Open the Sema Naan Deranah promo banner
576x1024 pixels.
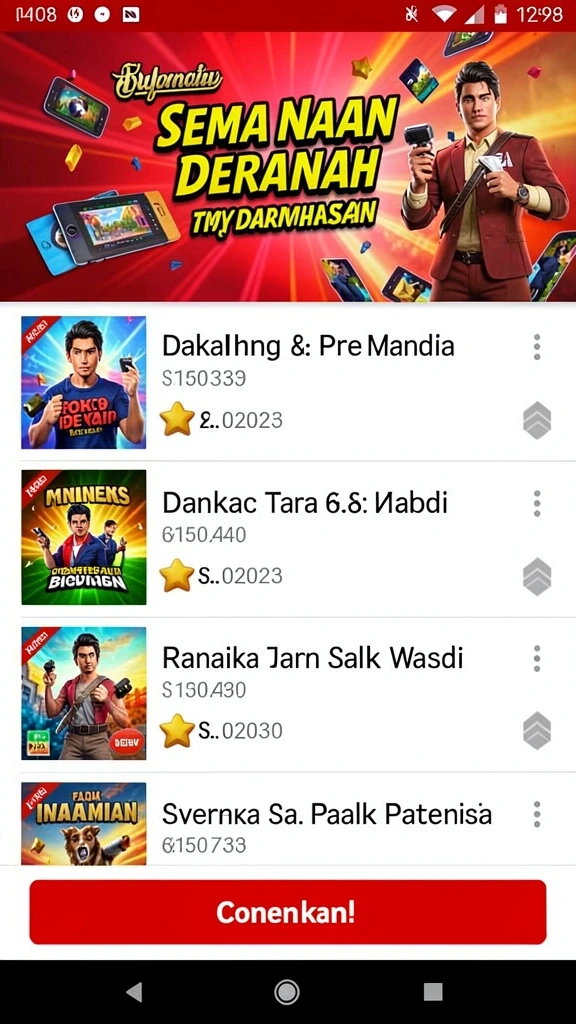288,167
